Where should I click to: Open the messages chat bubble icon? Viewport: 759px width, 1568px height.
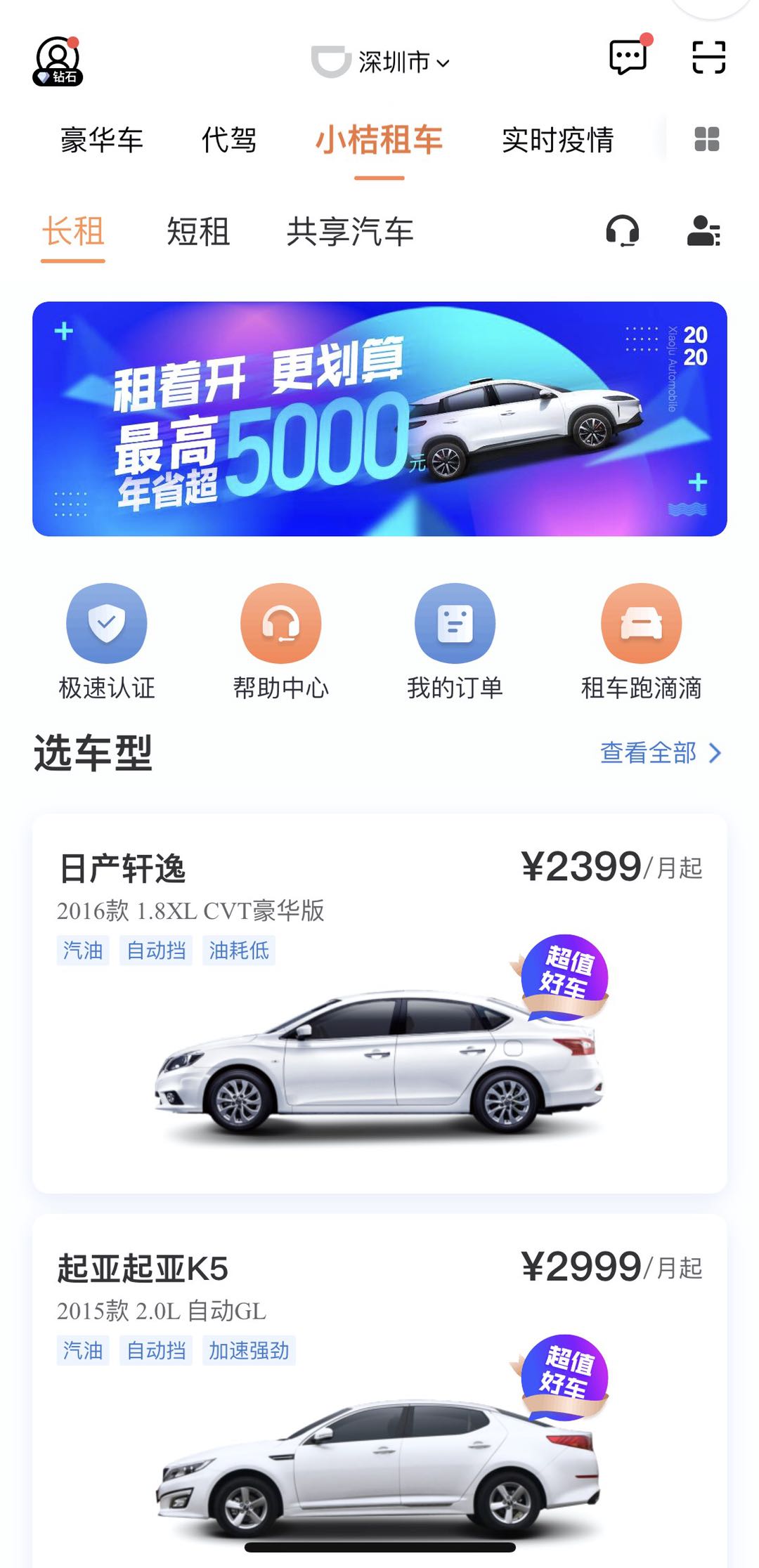pos(629,55)
